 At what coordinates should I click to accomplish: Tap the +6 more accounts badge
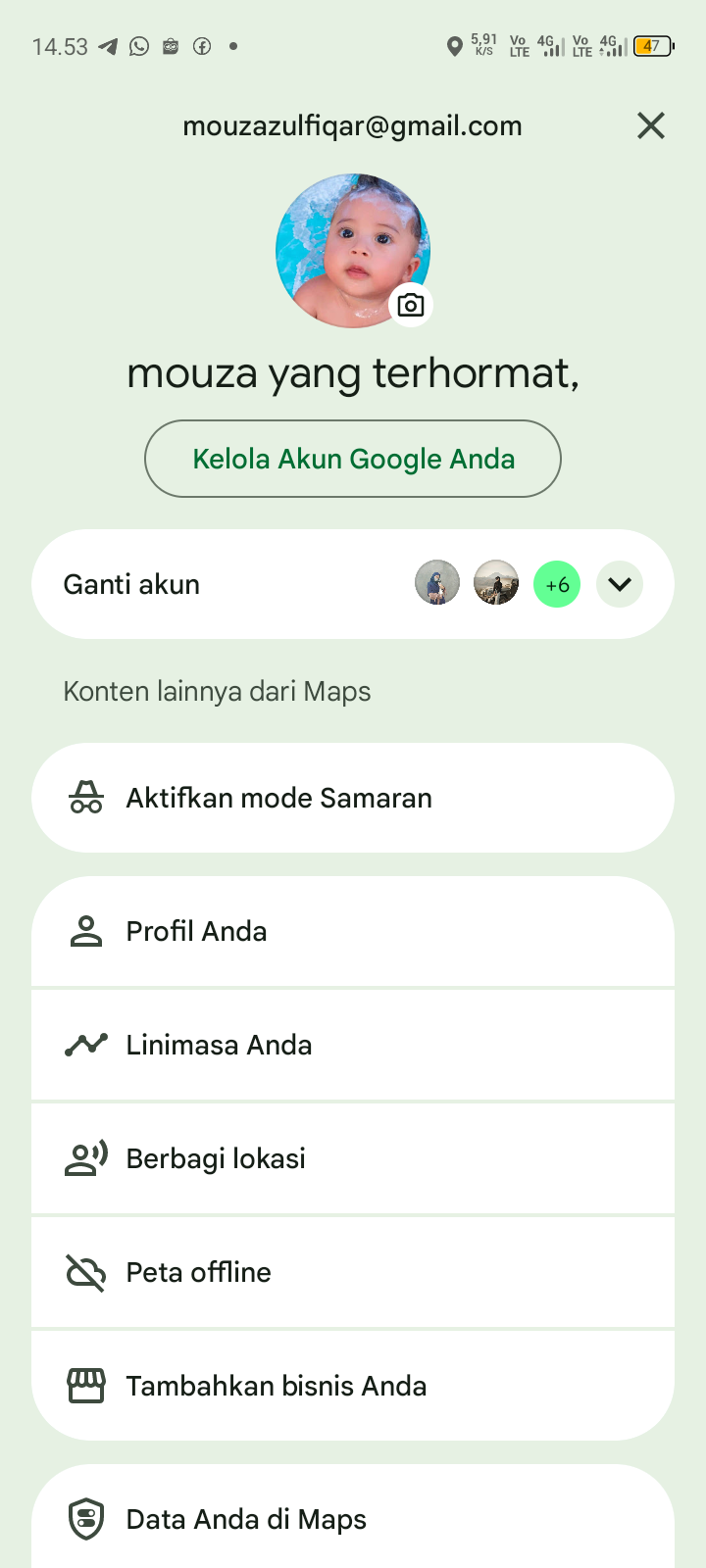coord(557,584)
